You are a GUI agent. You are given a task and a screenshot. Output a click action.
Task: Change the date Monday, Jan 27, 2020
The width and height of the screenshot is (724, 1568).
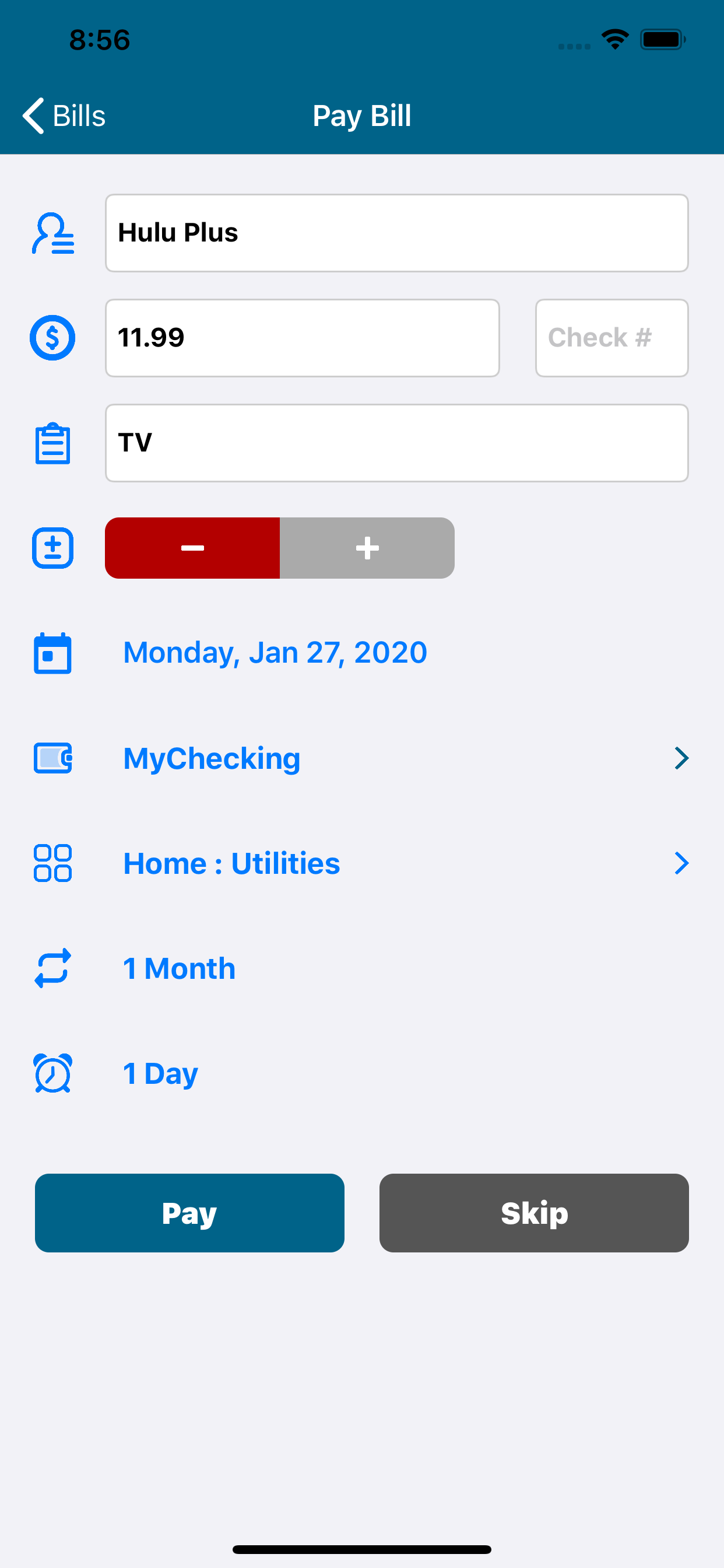(275, 653)
